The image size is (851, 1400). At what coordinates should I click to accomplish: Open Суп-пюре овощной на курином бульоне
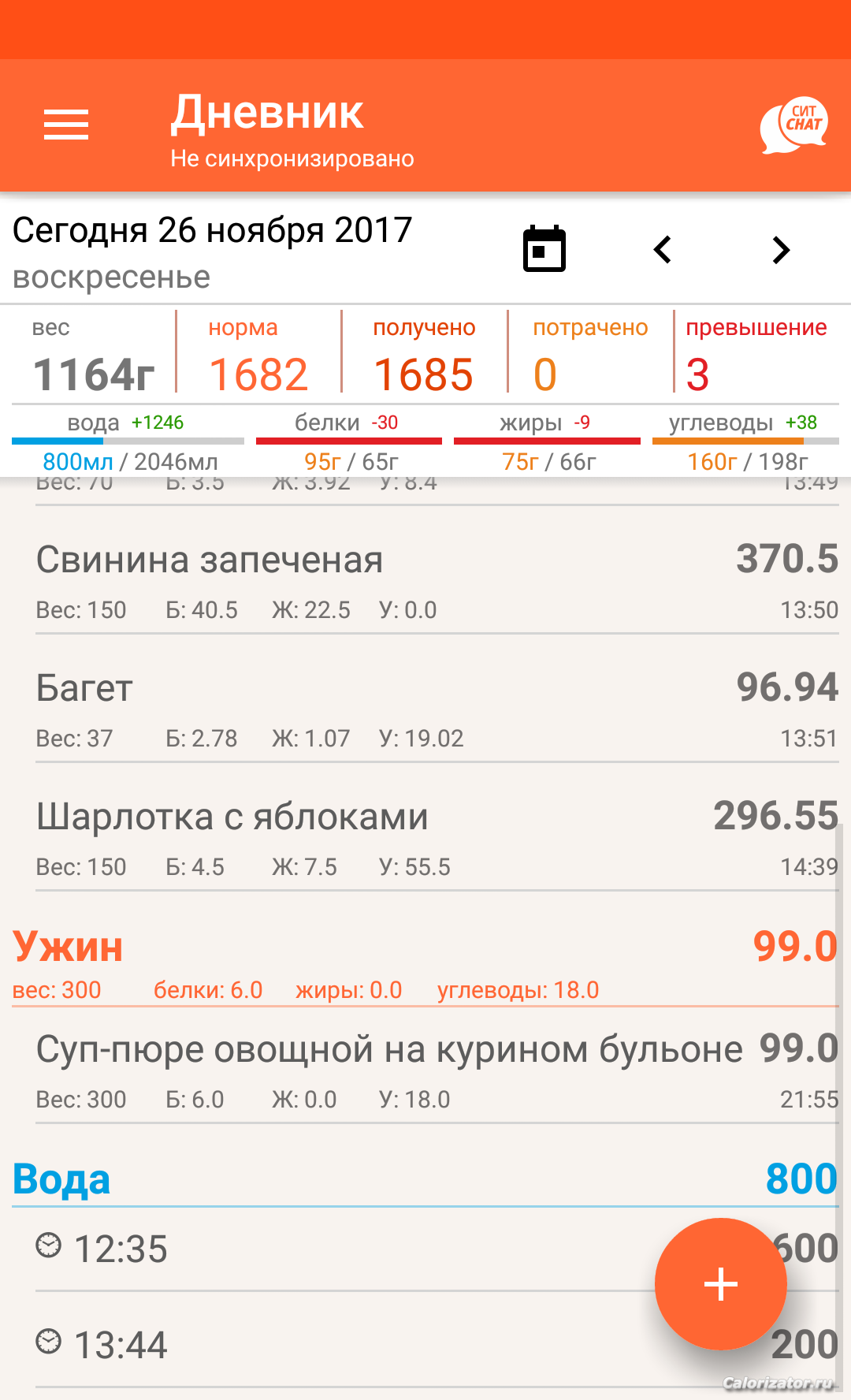pos(437,1070)
